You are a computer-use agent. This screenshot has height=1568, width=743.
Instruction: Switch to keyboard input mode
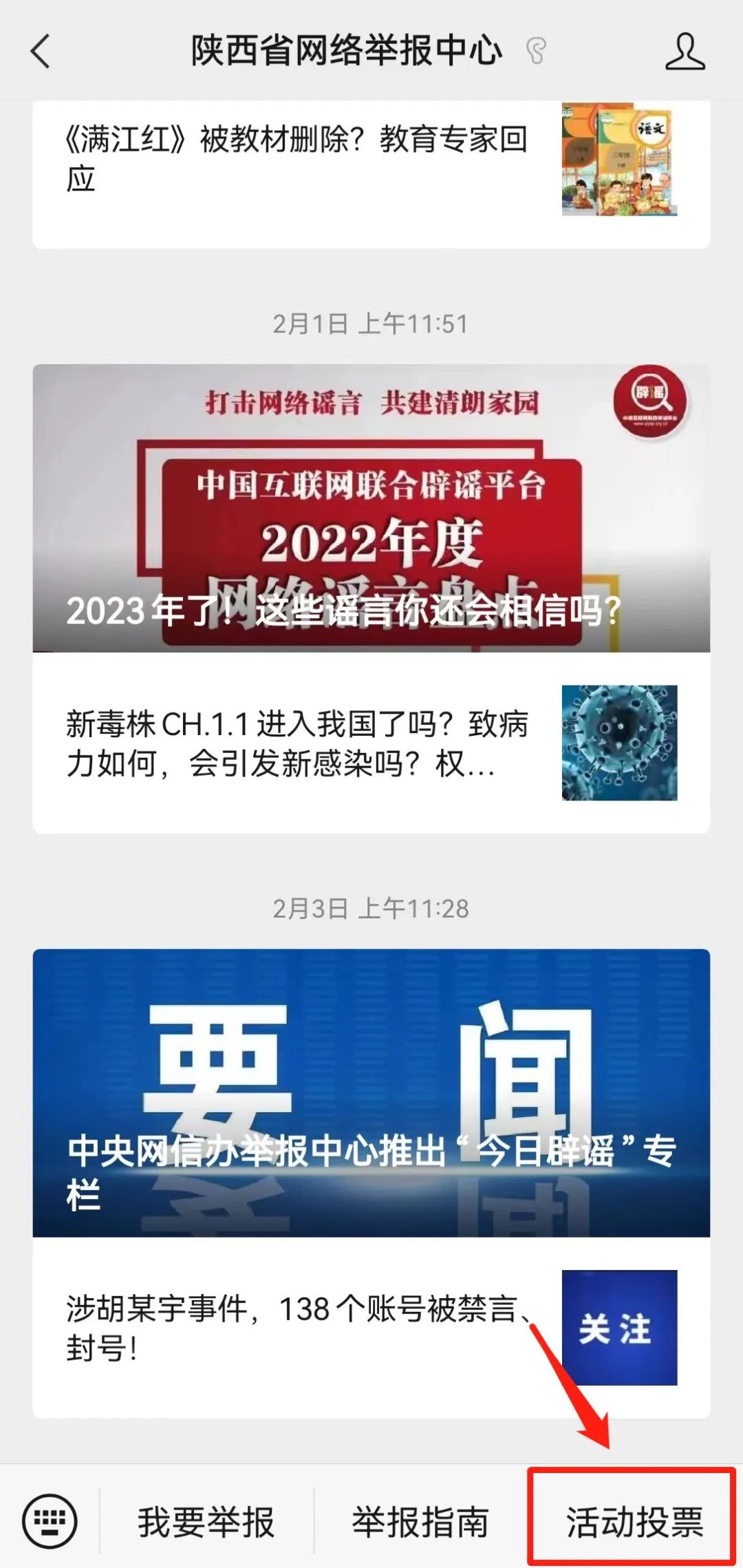point(50,1521)
